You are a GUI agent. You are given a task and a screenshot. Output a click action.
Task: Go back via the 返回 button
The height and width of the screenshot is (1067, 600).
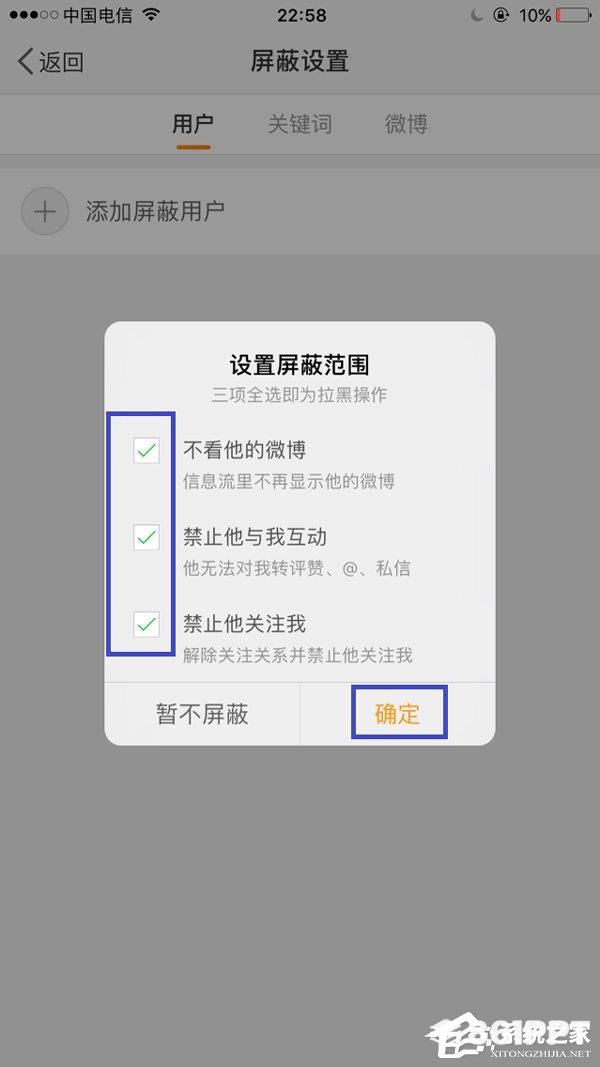click(x=51, y=62)
